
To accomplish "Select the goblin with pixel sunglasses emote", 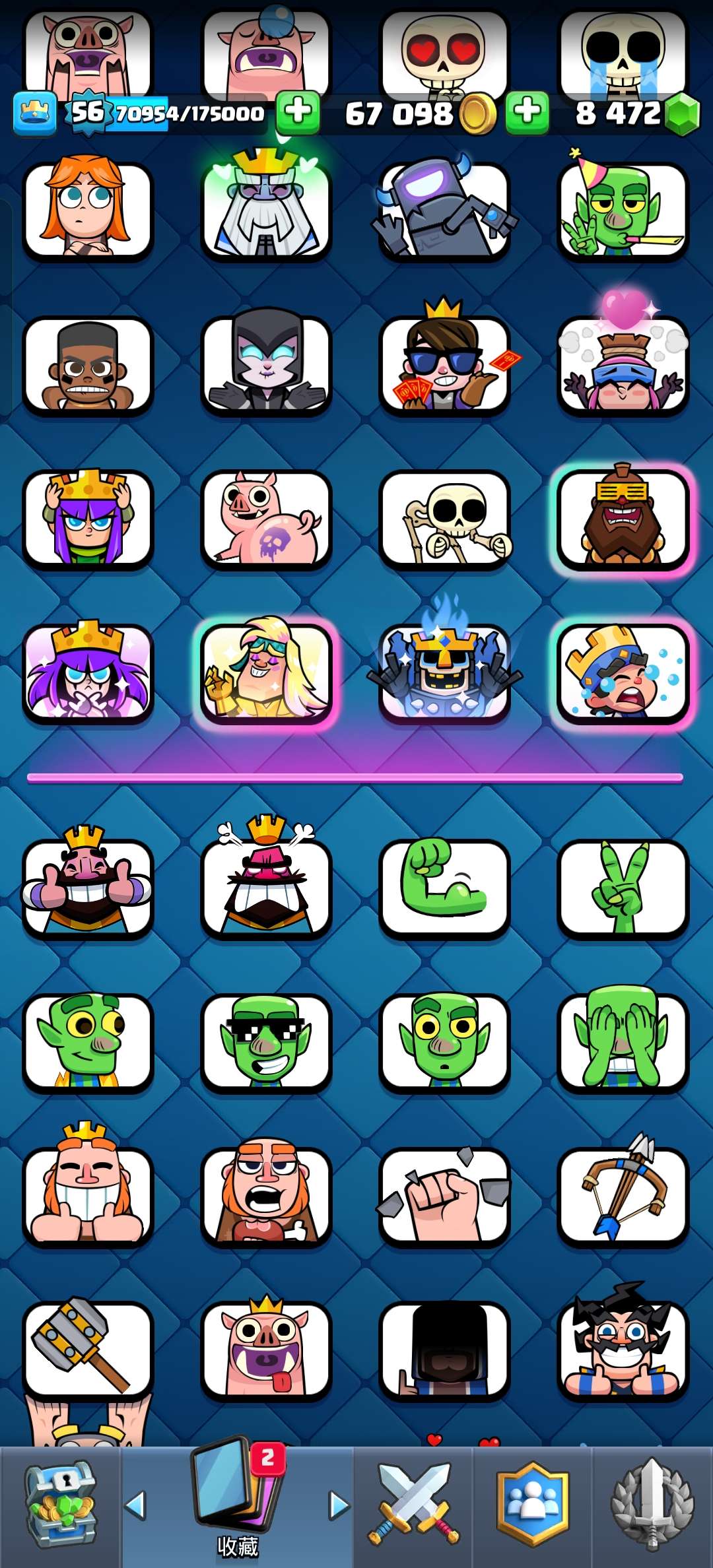I will 266,1041.
